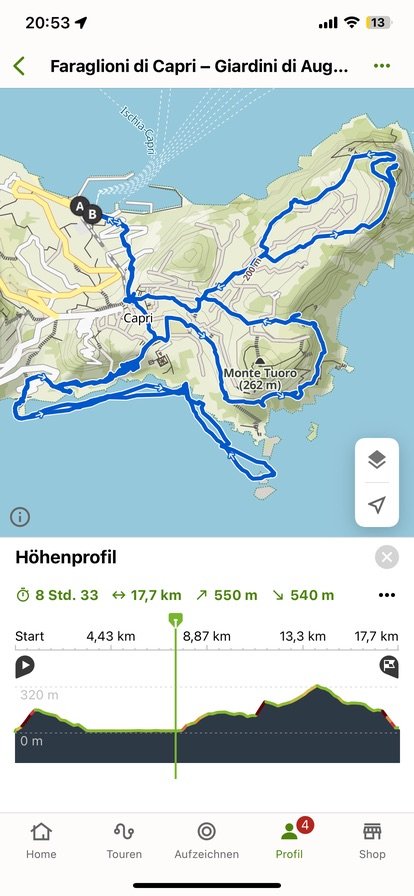Go to the Home tab
414x896 pixels.
tap(41, 841)
